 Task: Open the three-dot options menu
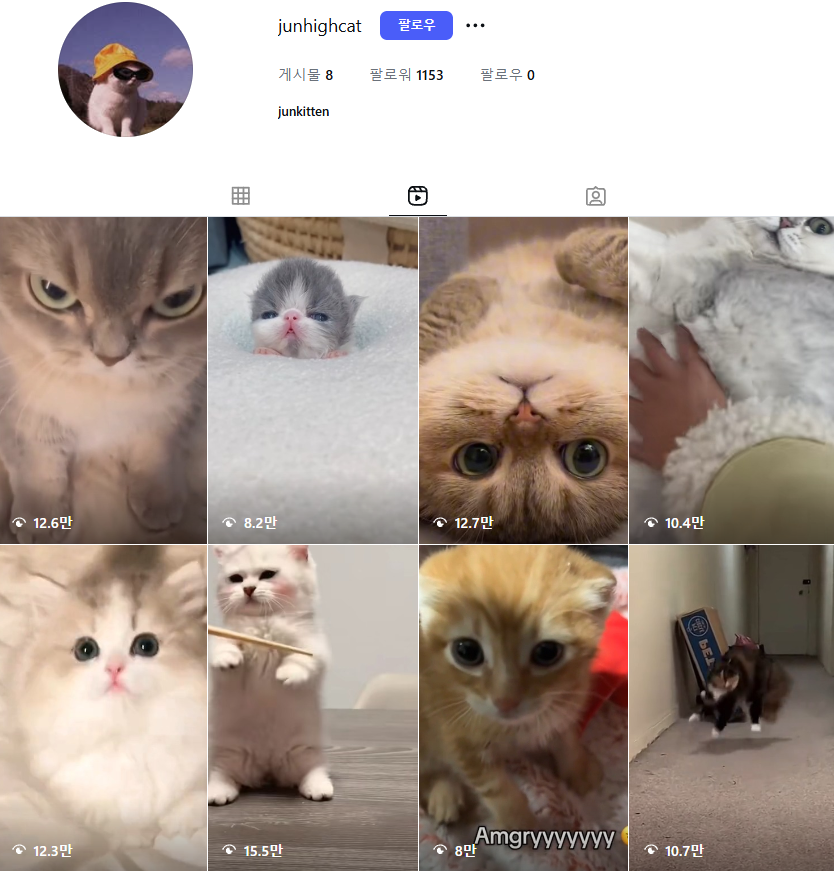click(x=475, y=26)
